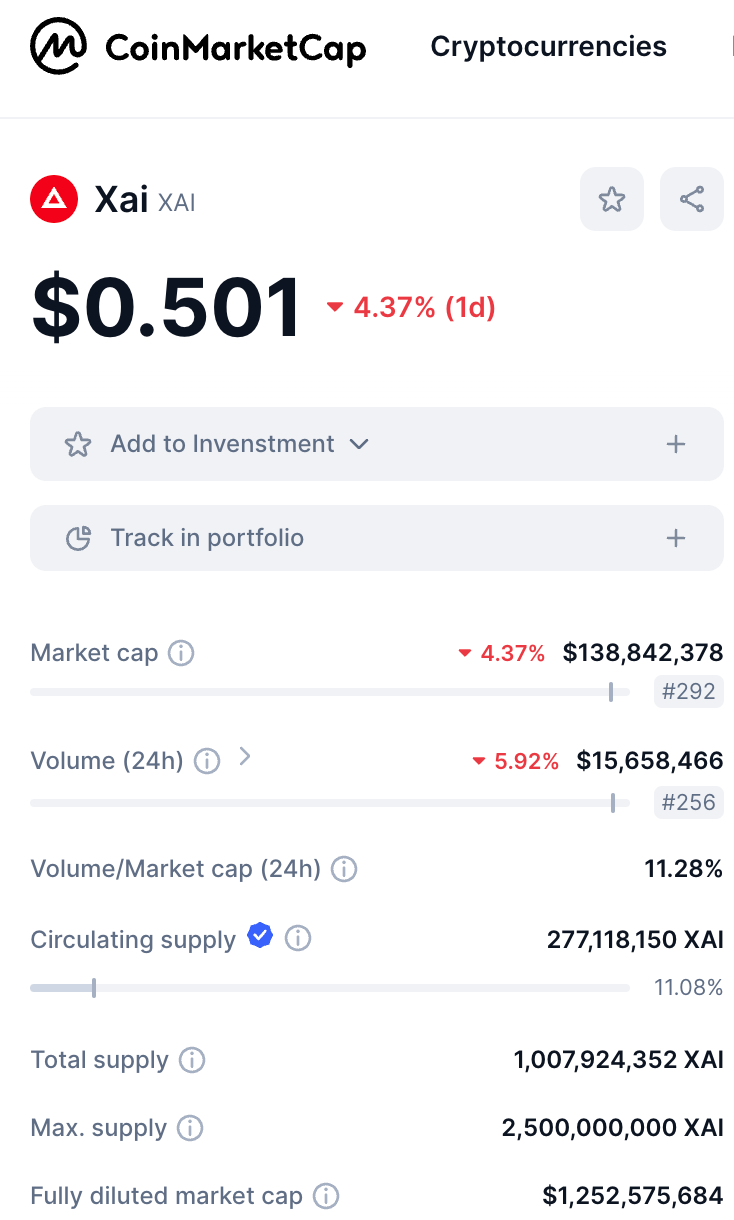The image size is (734, 1220).
Task: Show info about Circulating supply
Action: pos(298,939)
